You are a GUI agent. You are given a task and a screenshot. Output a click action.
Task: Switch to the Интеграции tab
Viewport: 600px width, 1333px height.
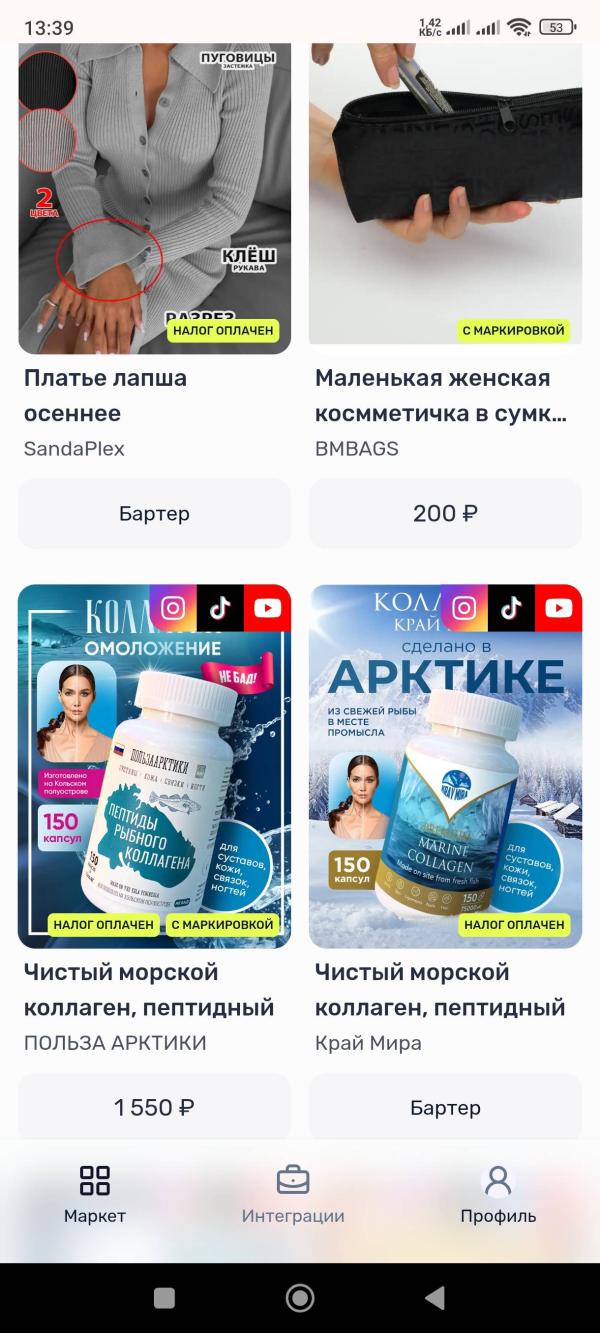tap(293, 1195)
